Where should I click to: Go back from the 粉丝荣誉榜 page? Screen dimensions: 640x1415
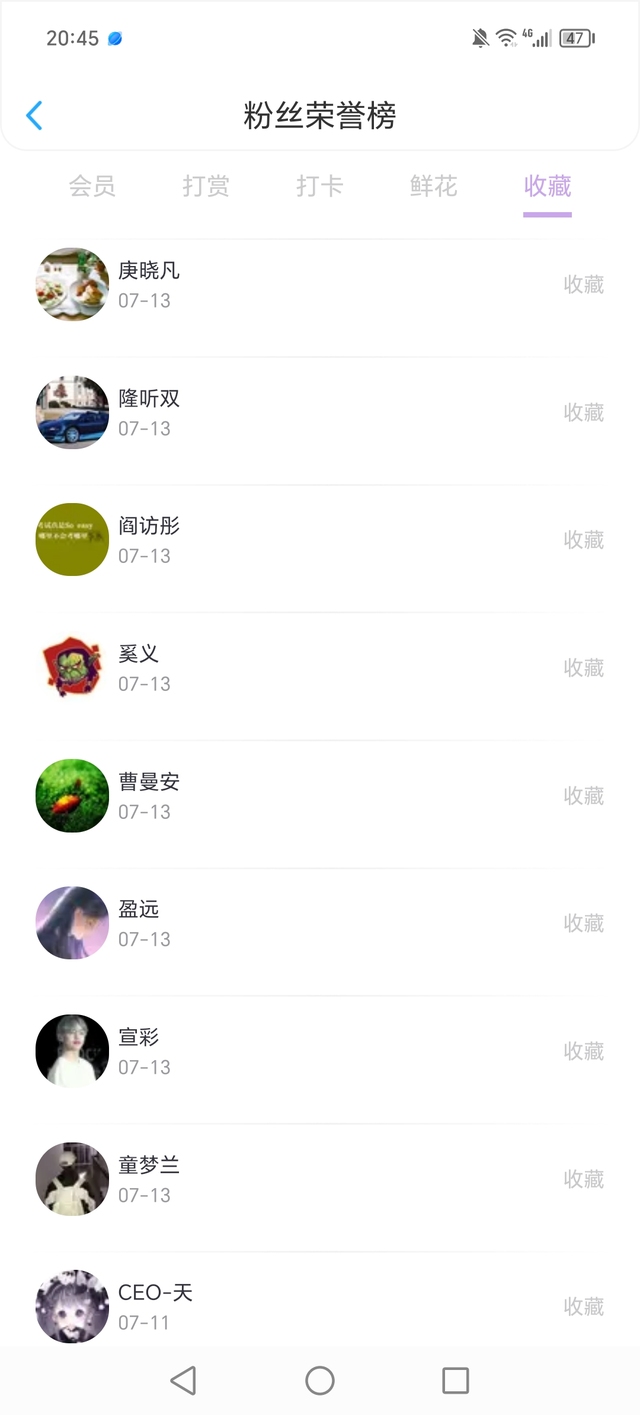click(34, 116)
